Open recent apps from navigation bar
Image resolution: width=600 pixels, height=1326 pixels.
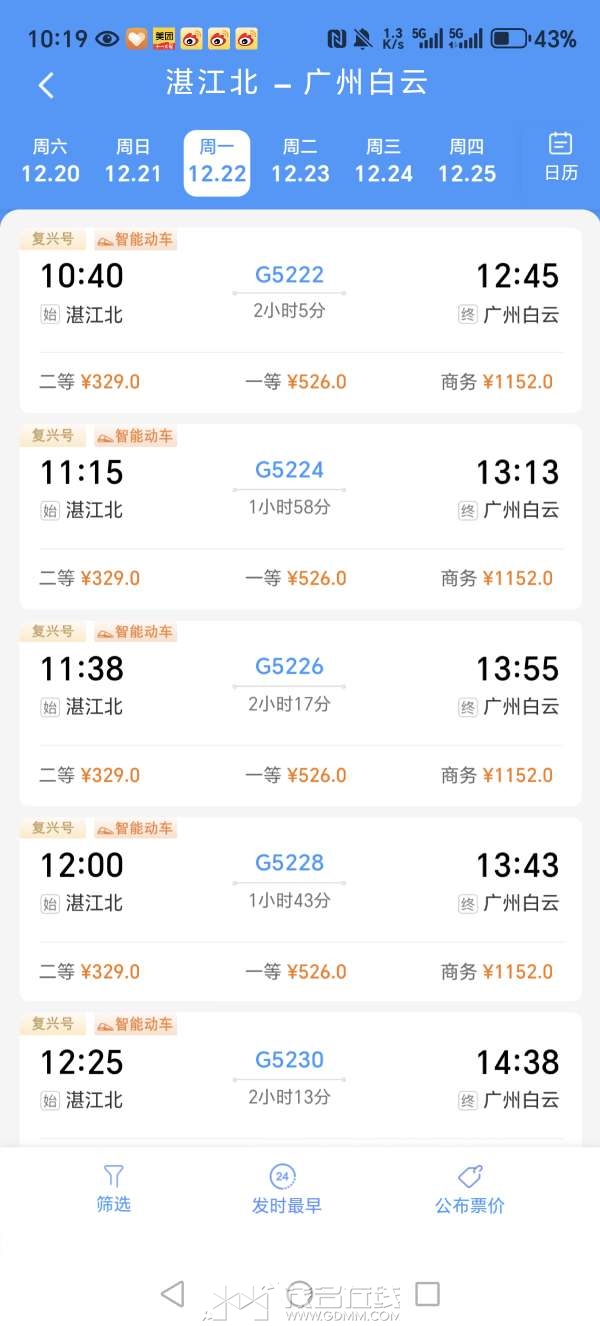pos(428,1294)
